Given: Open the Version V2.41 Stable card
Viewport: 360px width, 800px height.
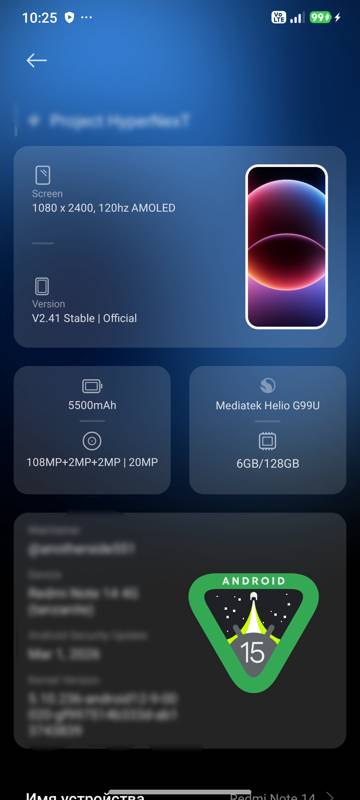Looking at the screenshot, I should [84, 302].
